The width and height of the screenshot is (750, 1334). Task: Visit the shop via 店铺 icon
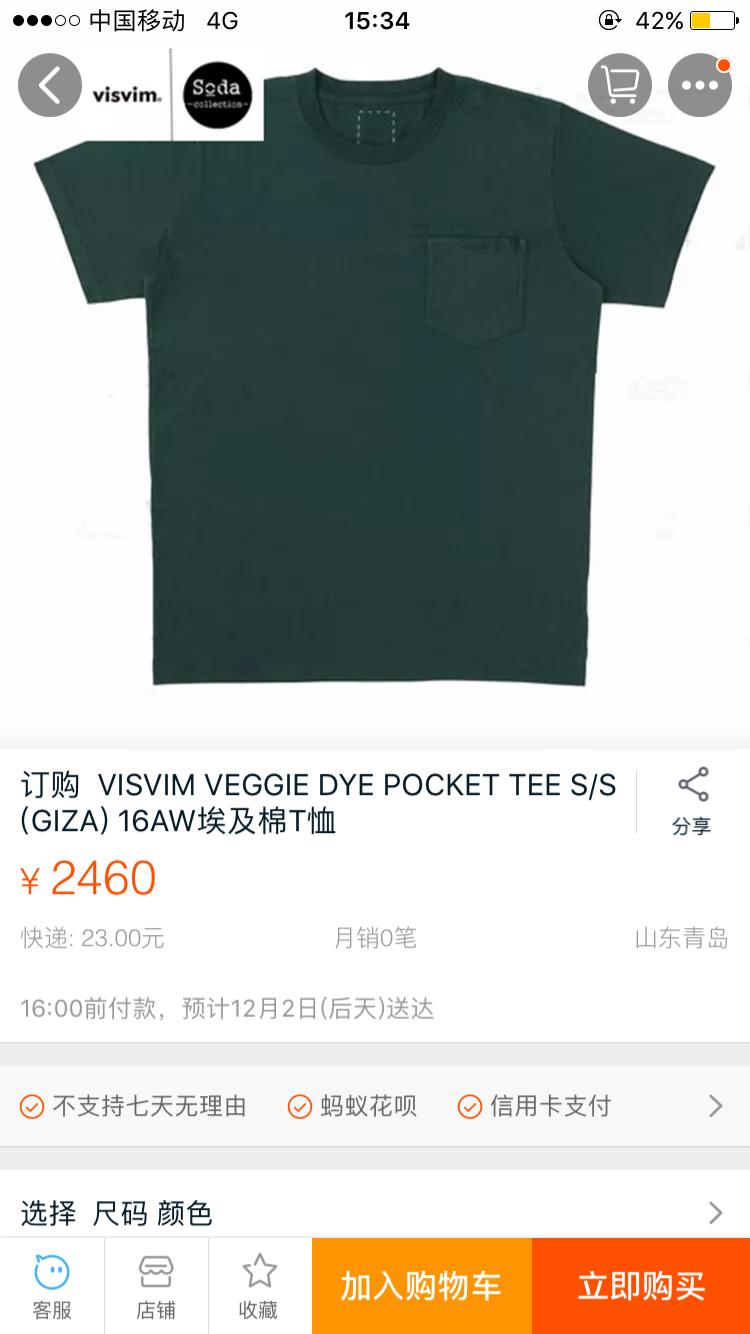155,1286
